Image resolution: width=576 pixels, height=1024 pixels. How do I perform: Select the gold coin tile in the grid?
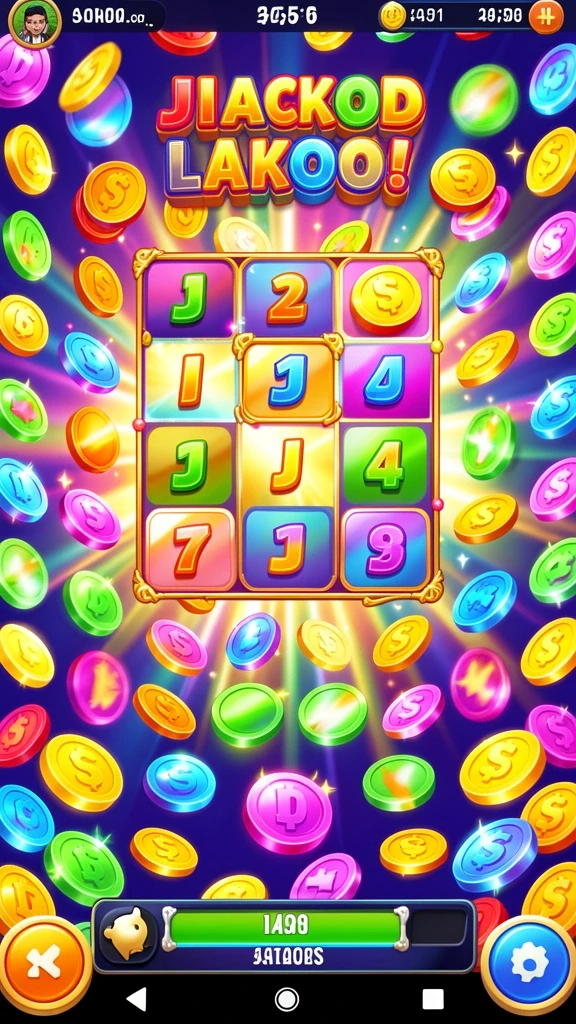[387, 297]
